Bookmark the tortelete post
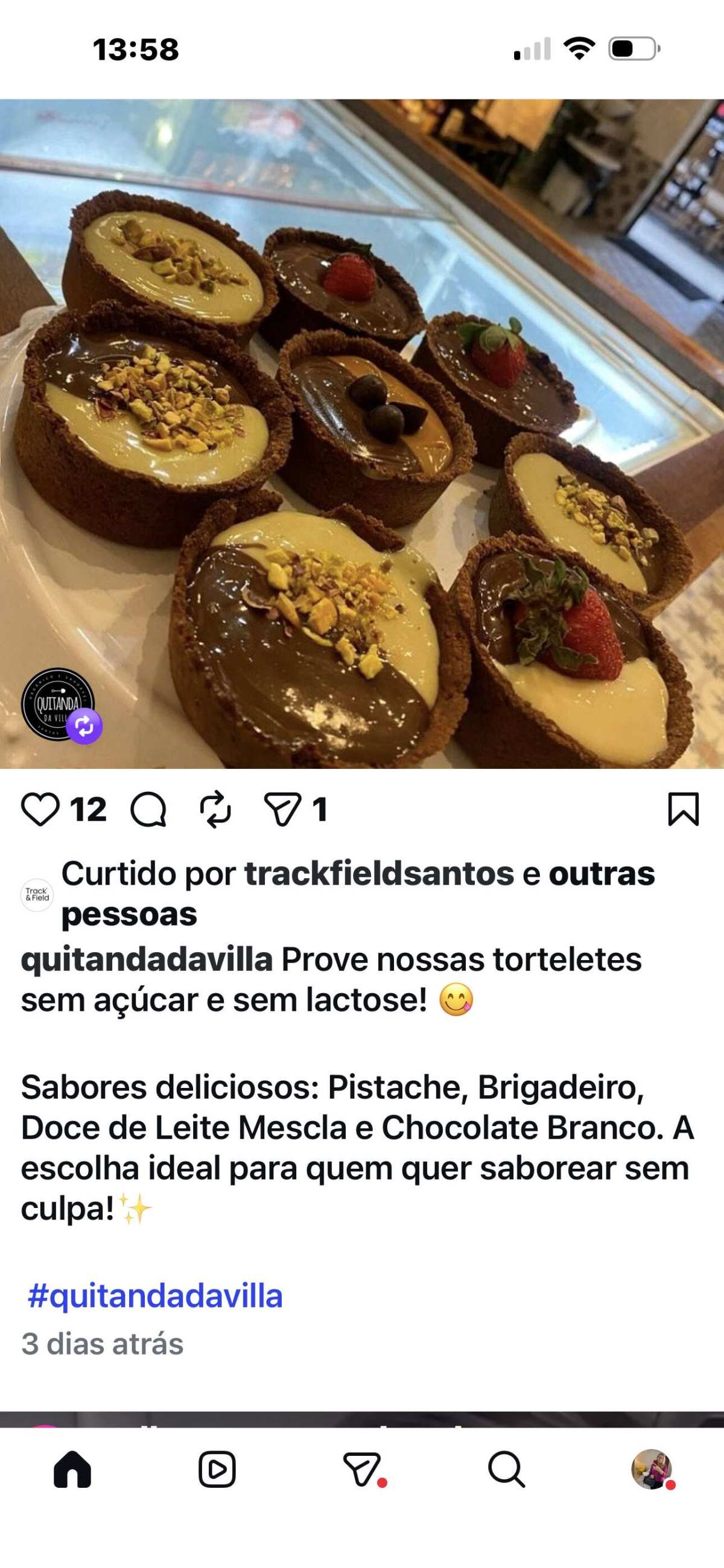 point(683,809)
